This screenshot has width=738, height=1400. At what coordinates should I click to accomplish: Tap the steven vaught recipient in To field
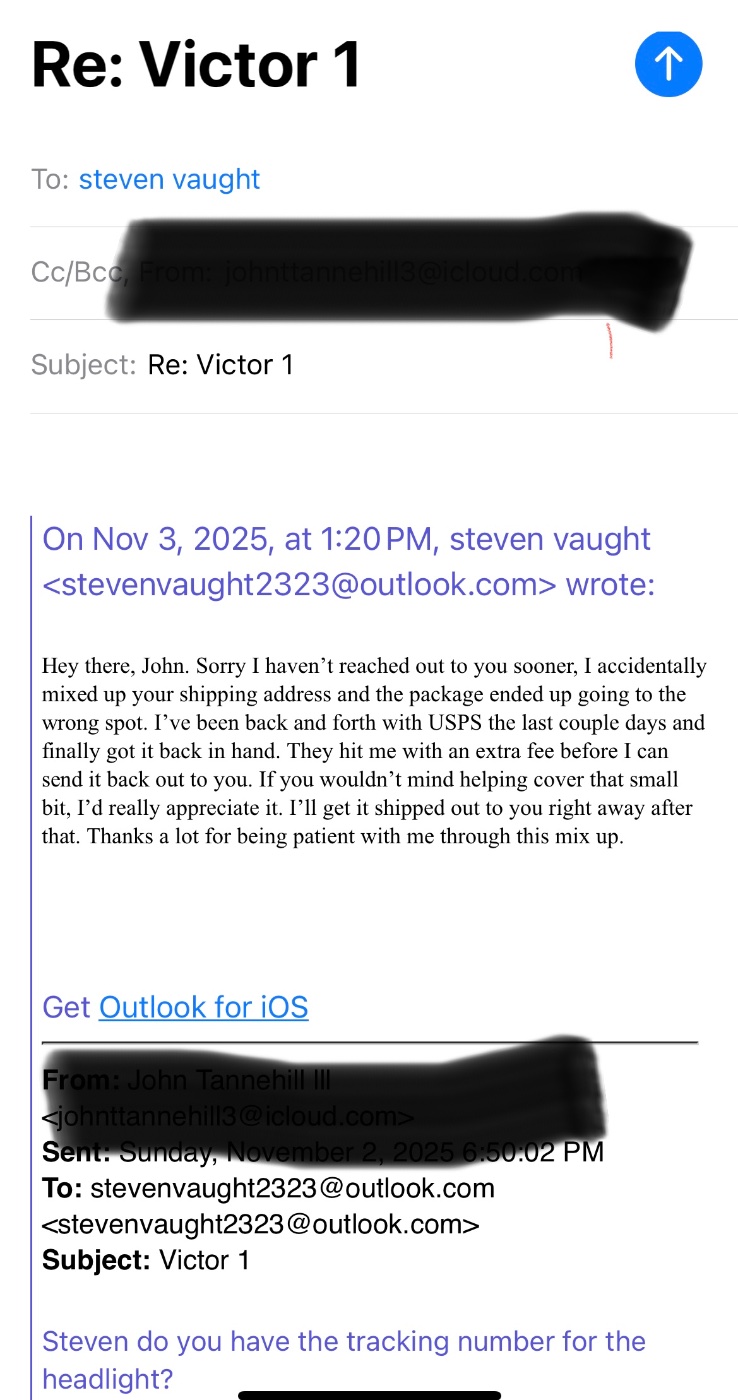point(169,179)
